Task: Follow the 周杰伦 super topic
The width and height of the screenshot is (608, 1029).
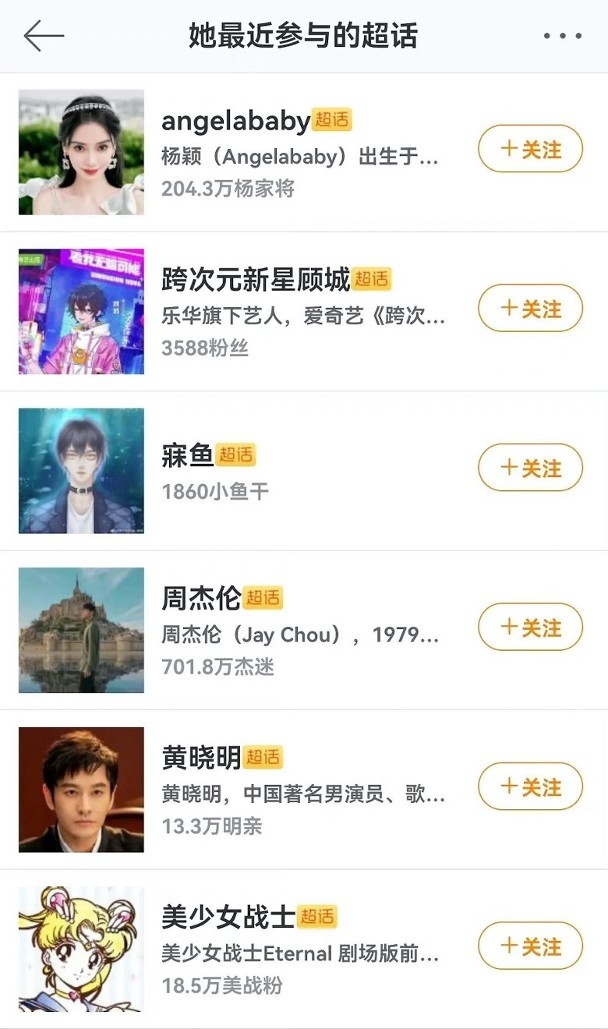Action: [530, 628]
